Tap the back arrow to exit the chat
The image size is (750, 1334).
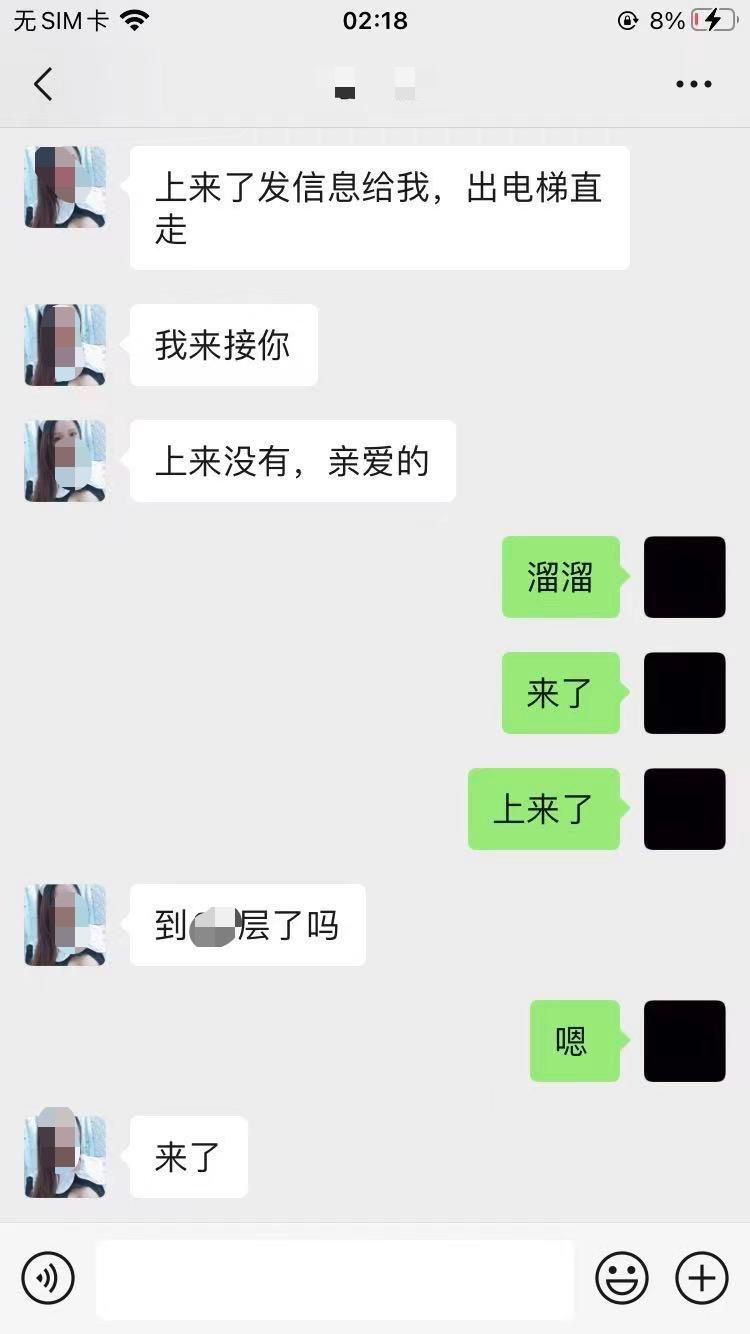click(42, 84)
